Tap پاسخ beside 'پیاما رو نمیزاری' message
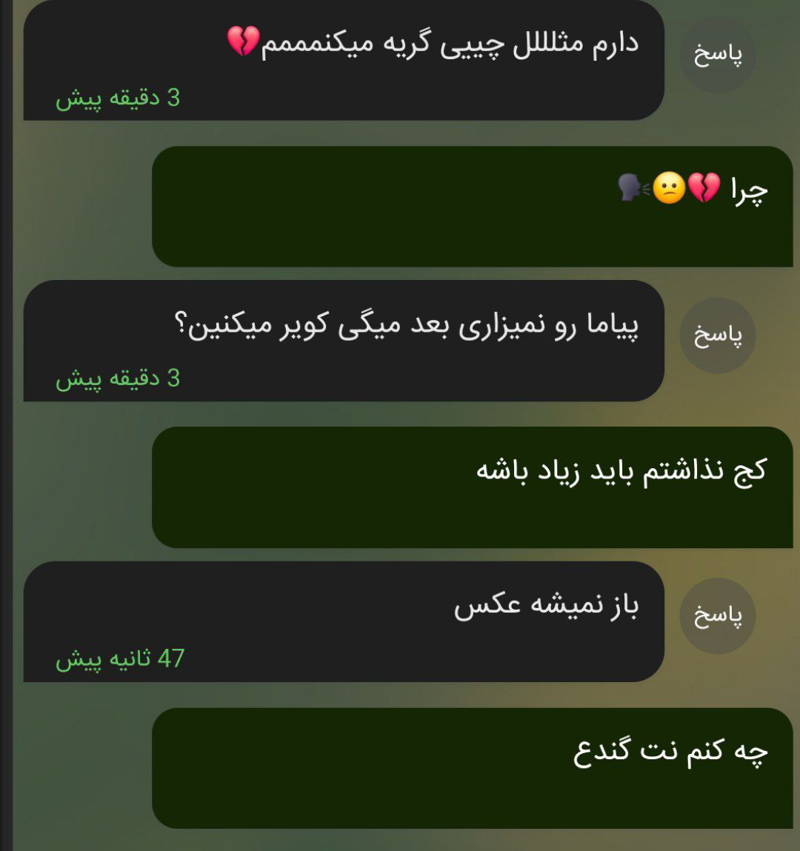 pyautogui.click(x=718, y=335)
